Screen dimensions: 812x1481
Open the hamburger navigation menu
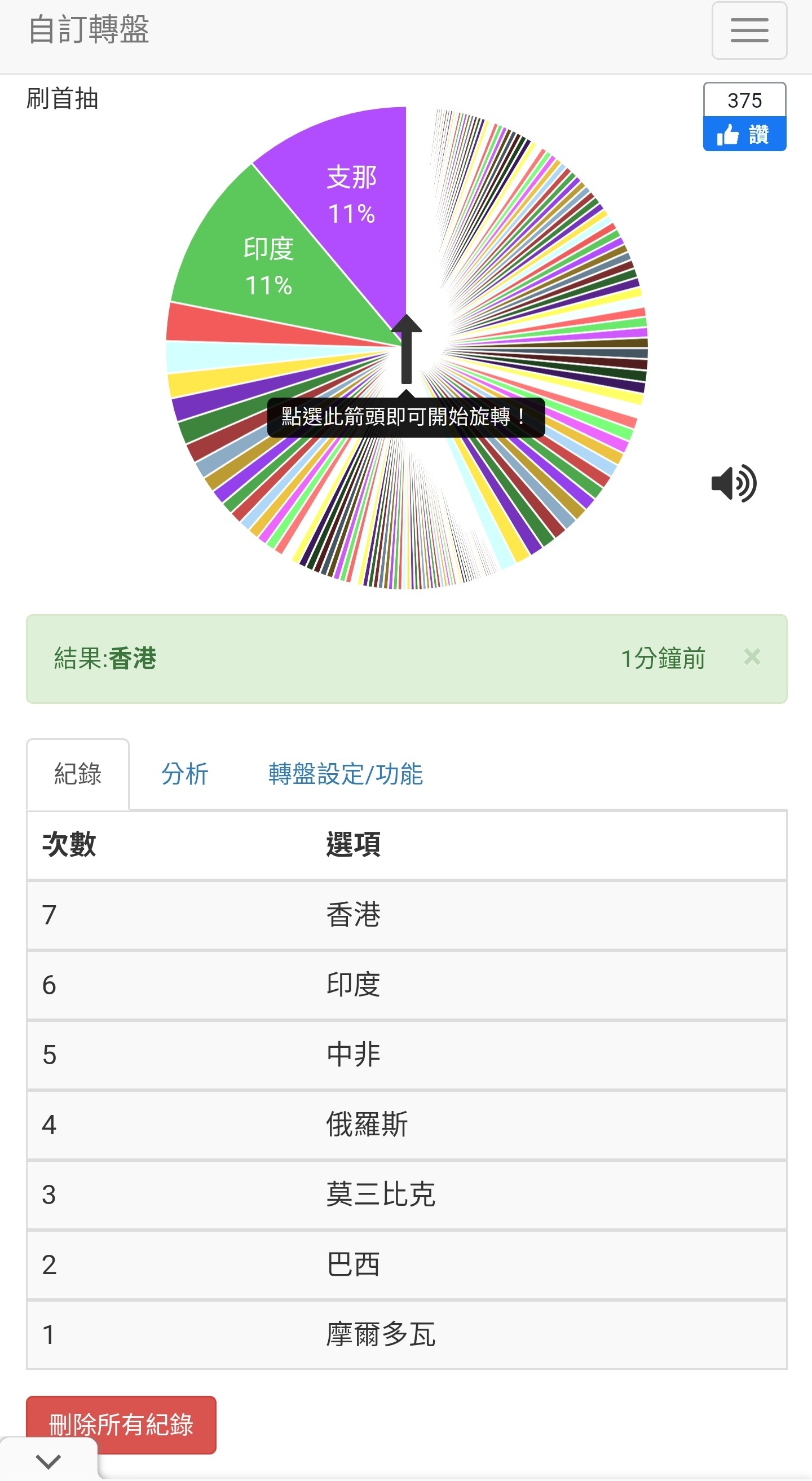pos(749,30)
